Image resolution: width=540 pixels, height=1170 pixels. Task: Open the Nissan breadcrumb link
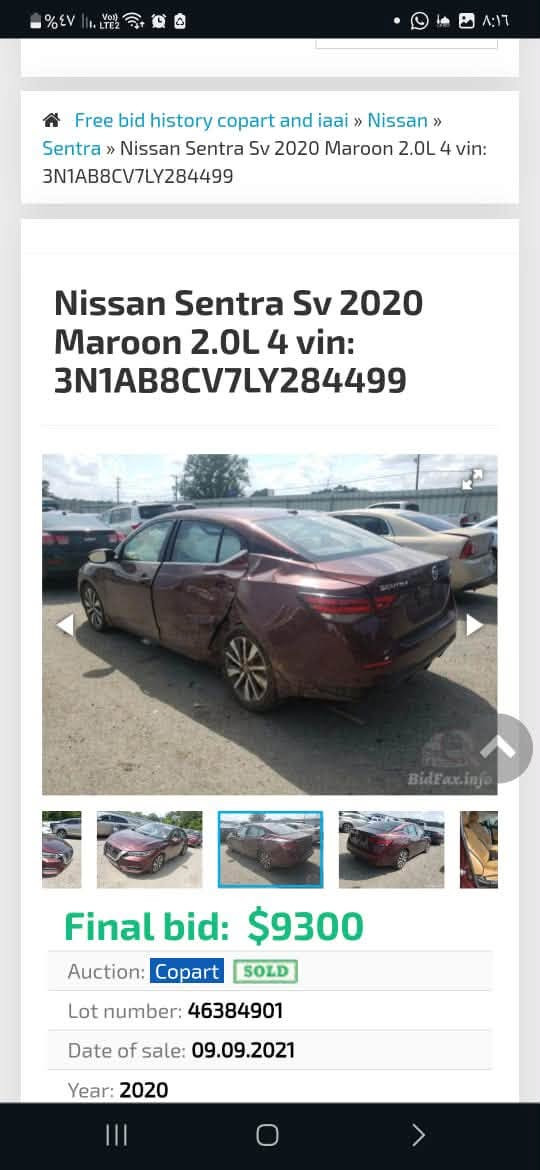click(x=398, y=120)
